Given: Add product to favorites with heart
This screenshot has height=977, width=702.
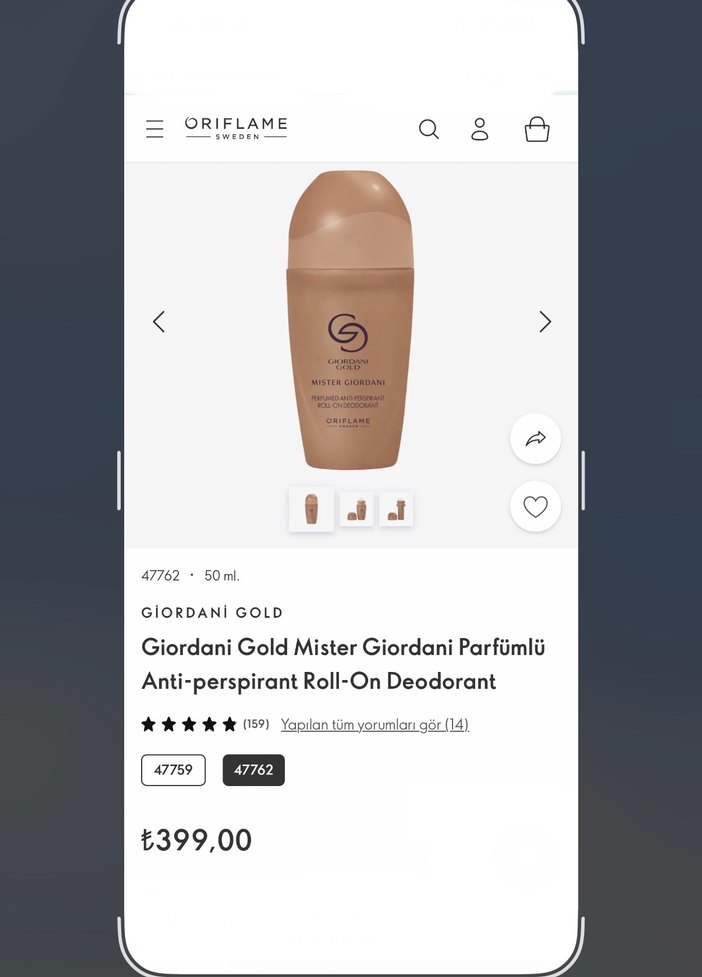Looking at the screenshot, I should pos(535,507).
